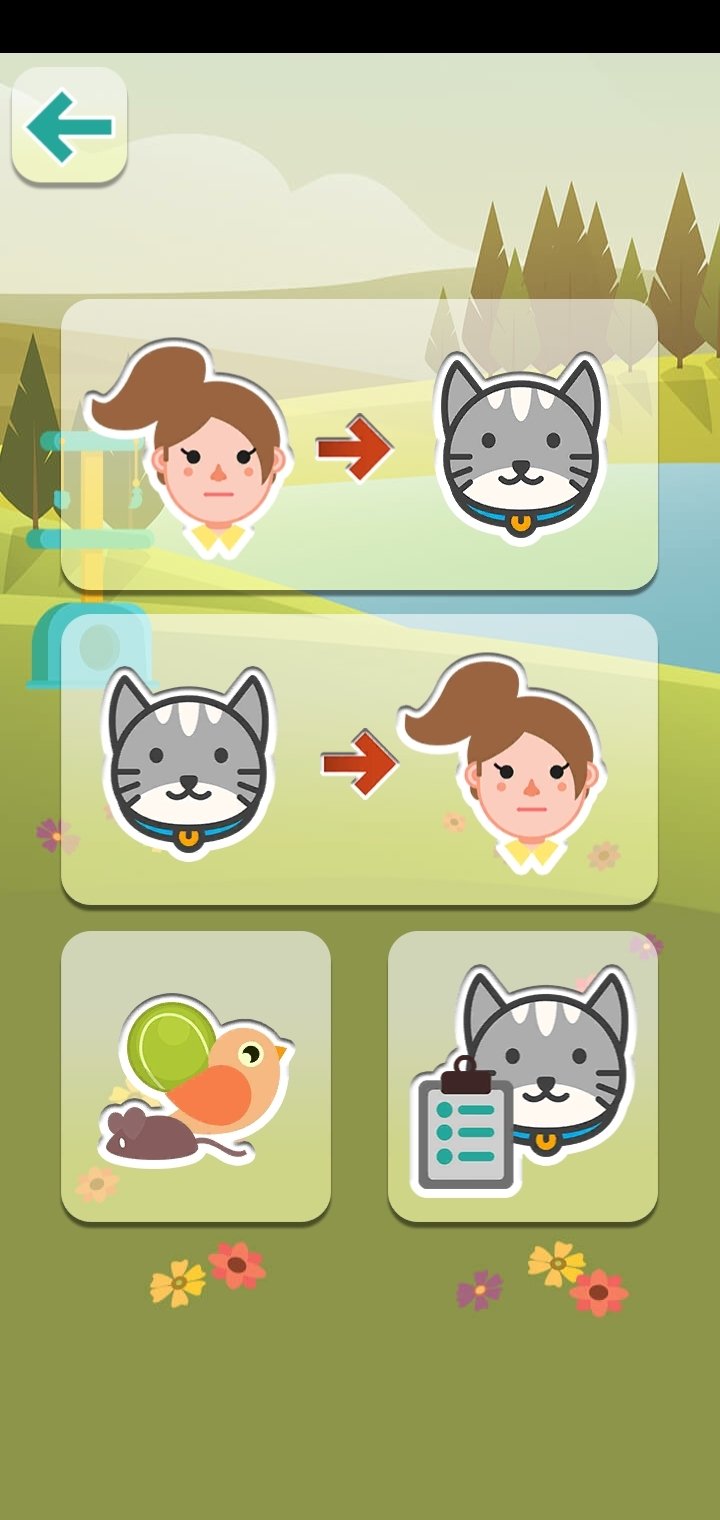Image resolution: width=720 pixels, height=1520 pixels.
Task: Open the cat with clipboard checklist tile
Action: pos(523,1077)
